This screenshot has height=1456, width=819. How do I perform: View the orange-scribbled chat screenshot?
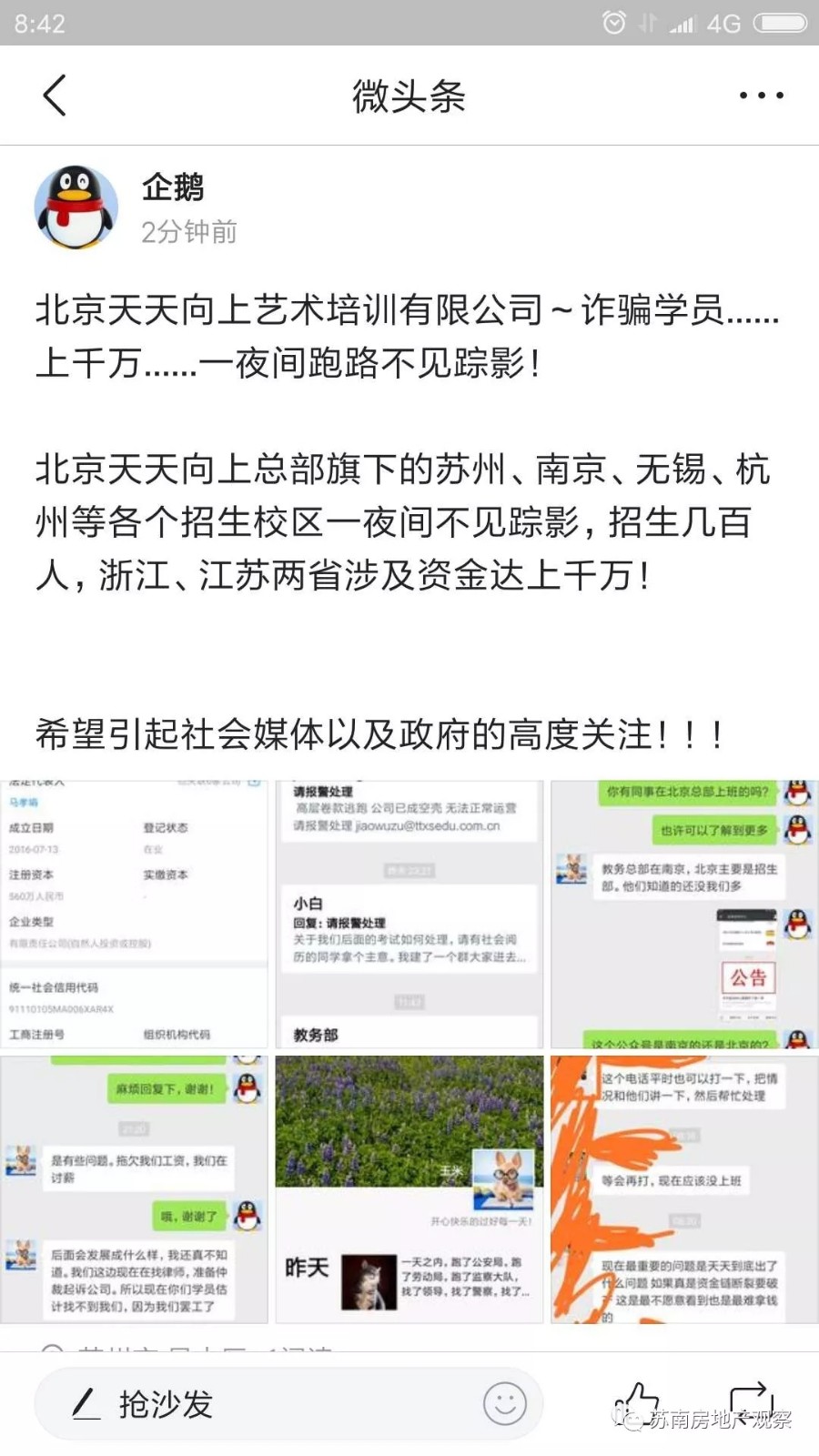[684, 1189]
